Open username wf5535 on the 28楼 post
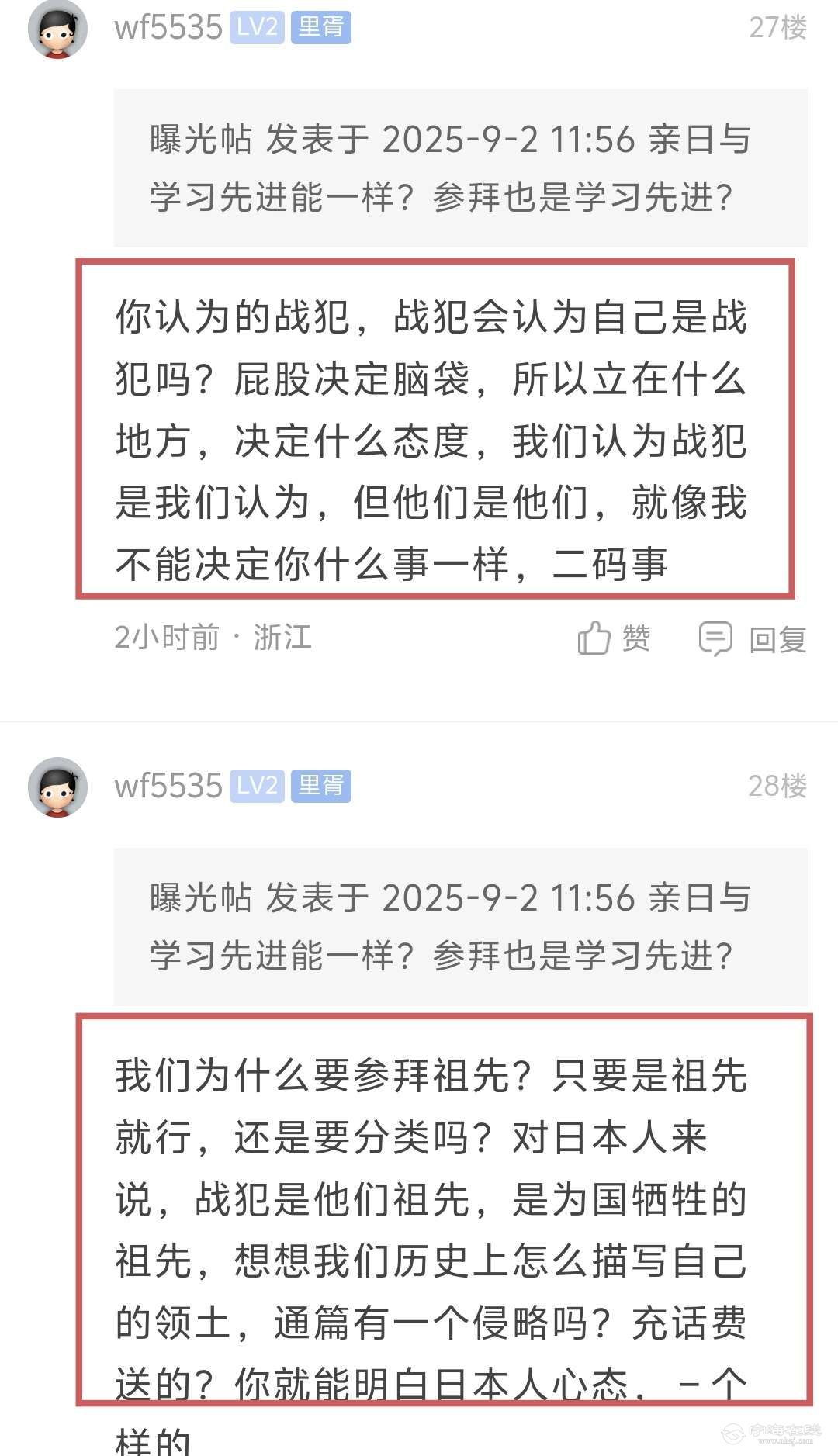 click(168, 786)
